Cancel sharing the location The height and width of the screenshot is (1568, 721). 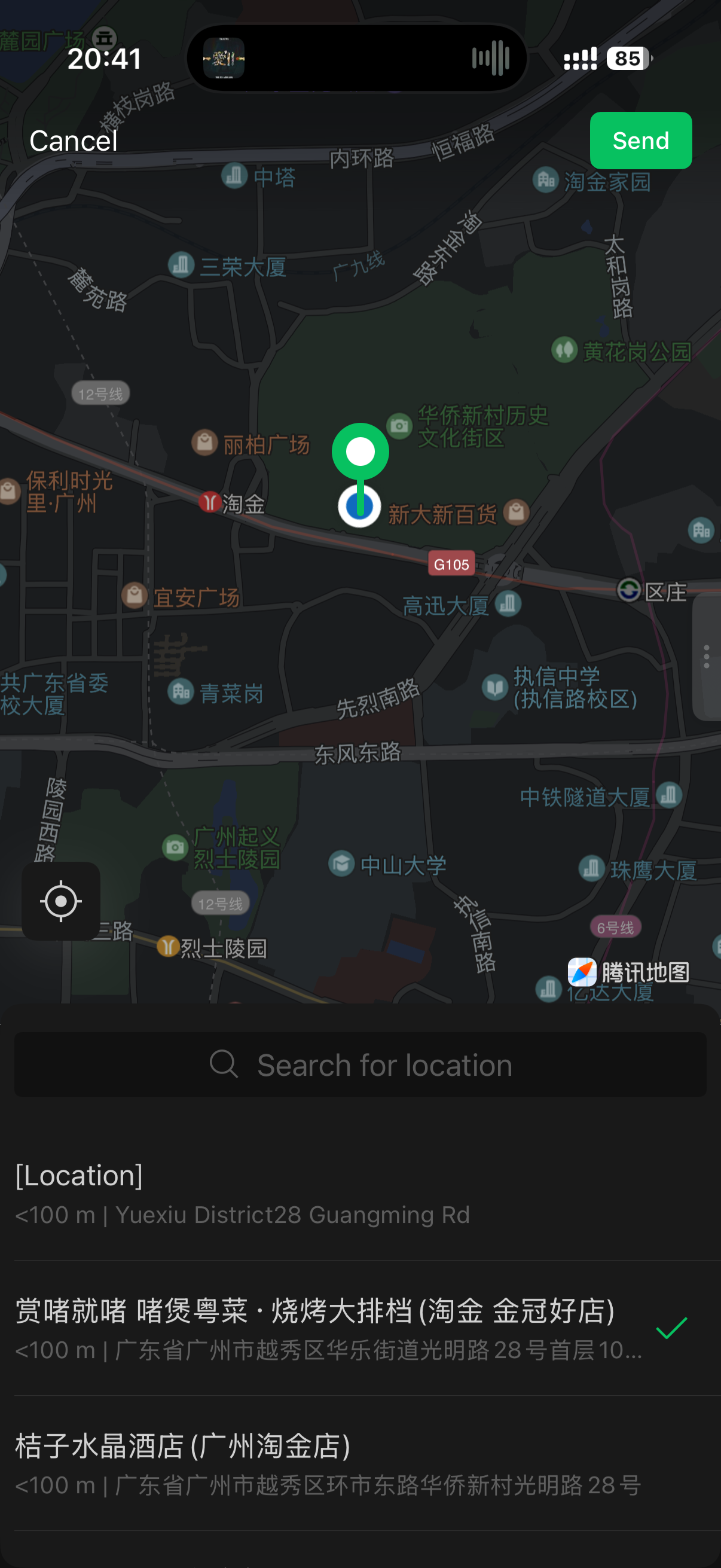(73, 141)
